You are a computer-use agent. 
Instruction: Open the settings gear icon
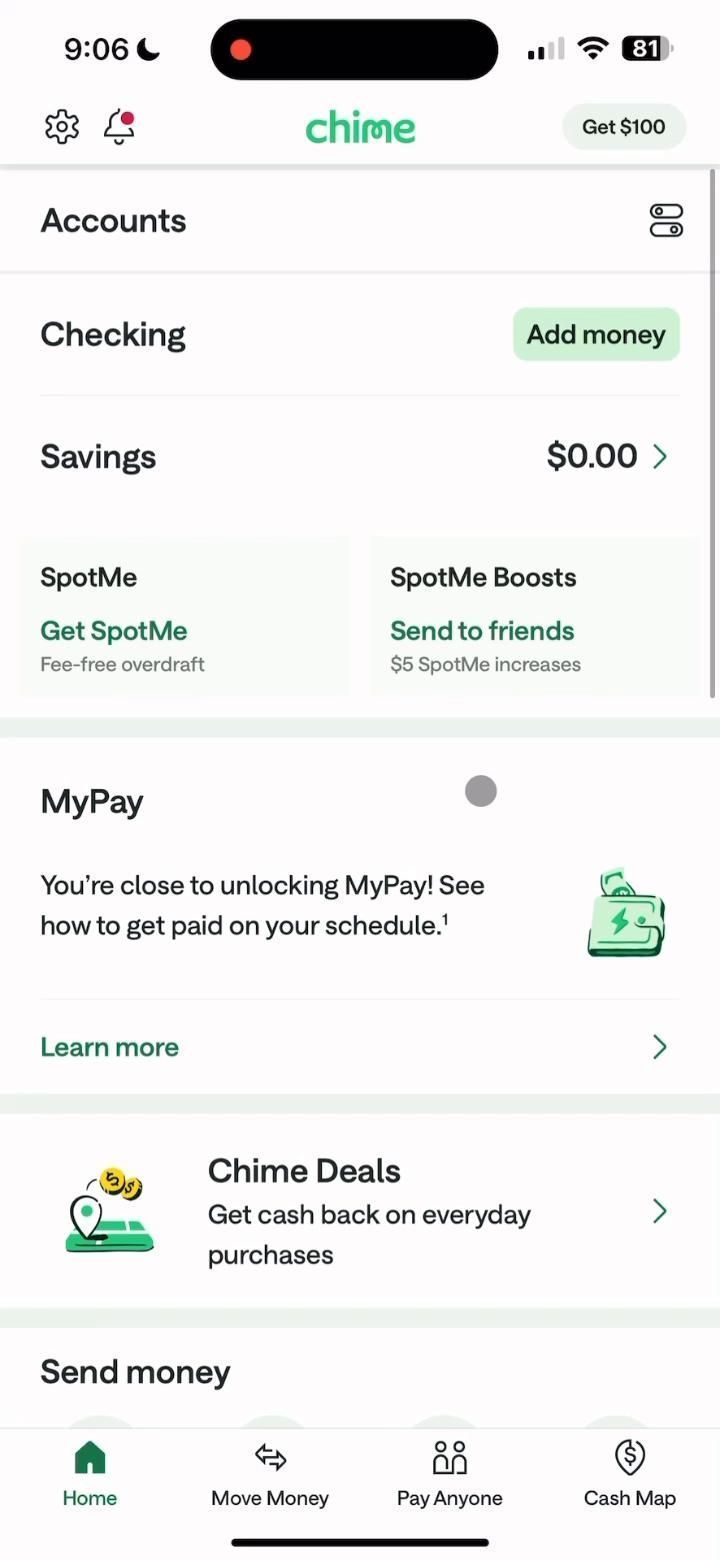(x=62, y=127)
